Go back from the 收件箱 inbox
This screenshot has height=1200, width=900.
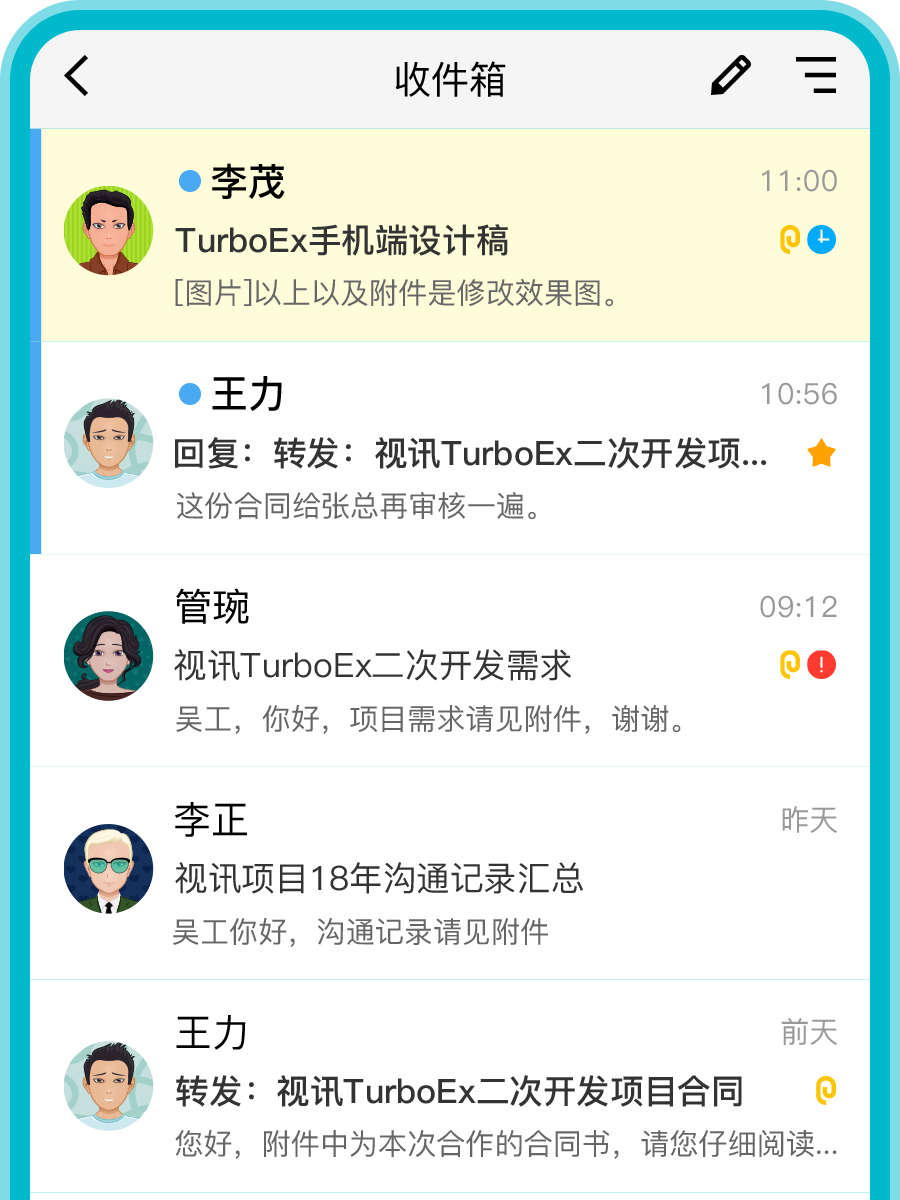77,77
